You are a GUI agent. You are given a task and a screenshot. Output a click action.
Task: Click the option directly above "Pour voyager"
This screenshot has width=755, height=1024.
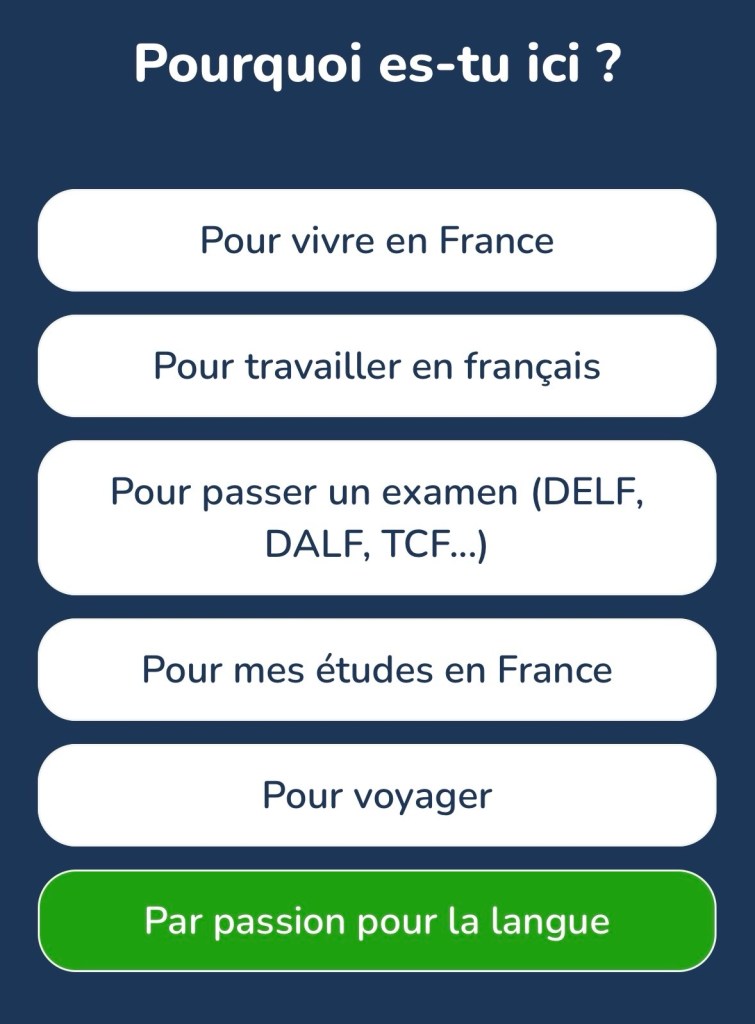[x=377, y=669]
